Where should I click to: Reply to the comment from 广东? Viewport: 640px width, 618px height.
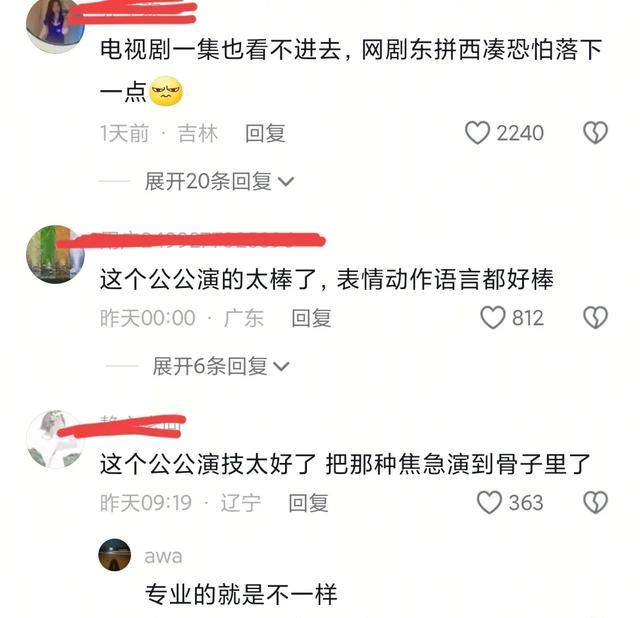point(311,318)
